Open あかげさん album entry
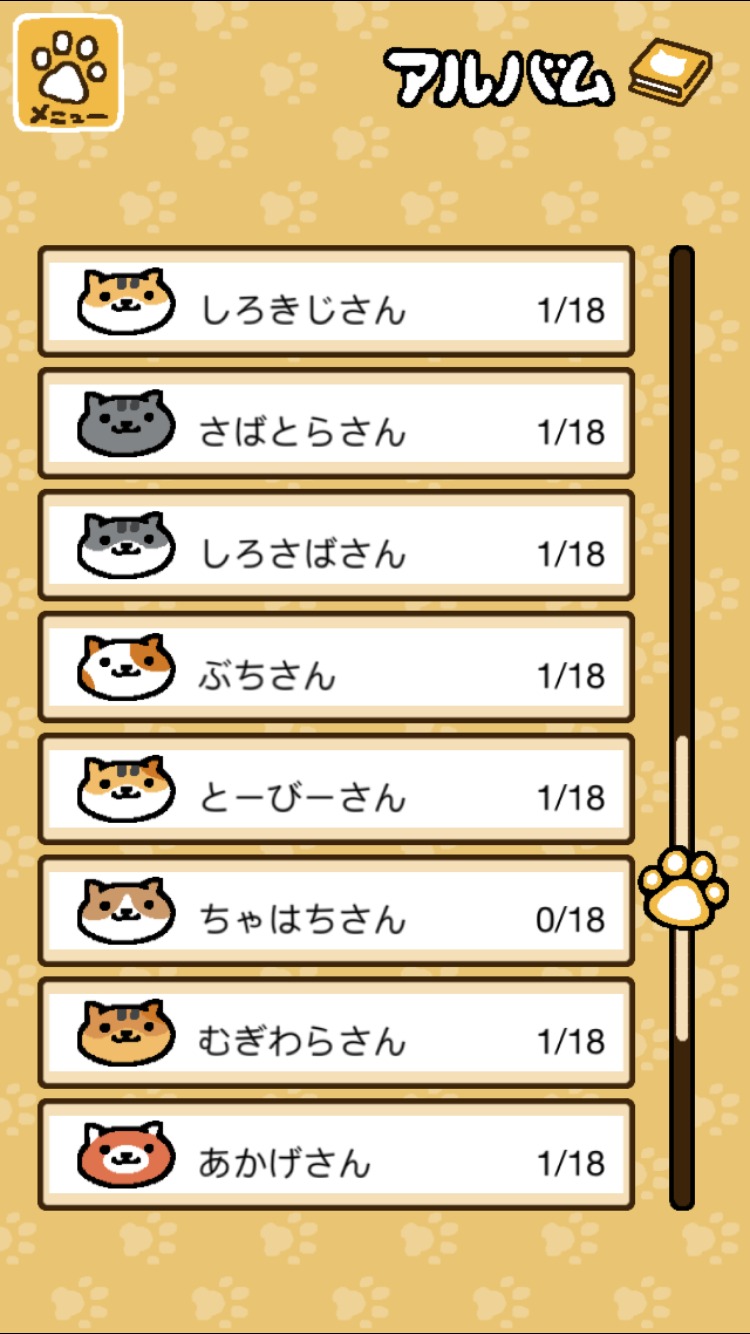Viewport: 750px width, 1334px height. click(336, 1155)
